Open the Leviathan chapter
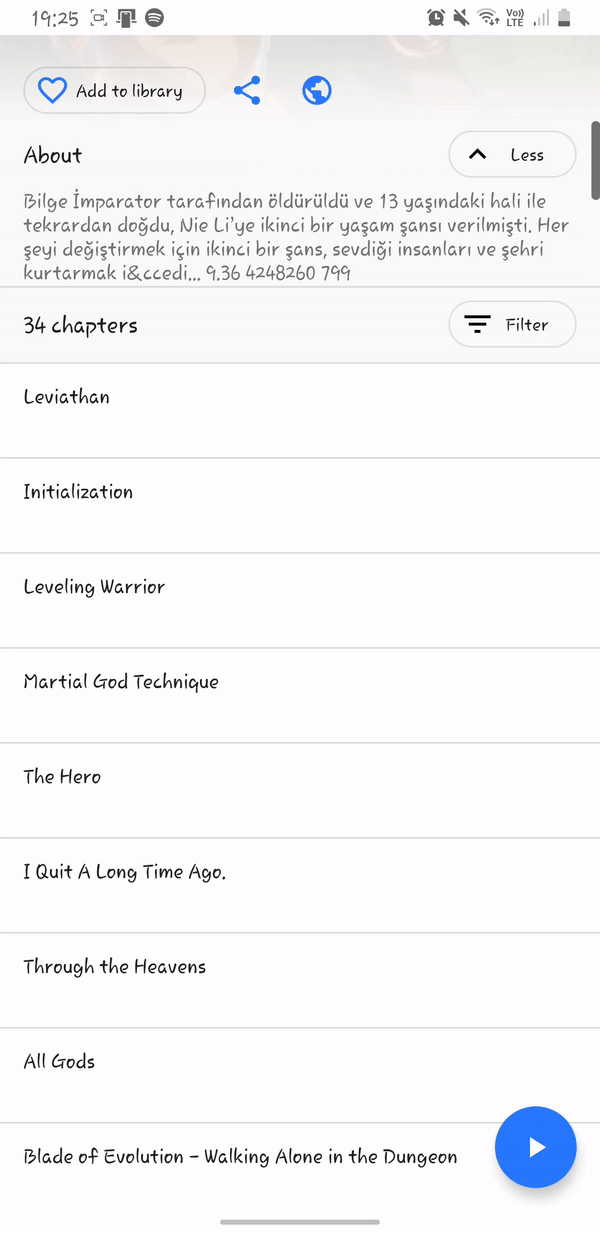 coord(300,410)
